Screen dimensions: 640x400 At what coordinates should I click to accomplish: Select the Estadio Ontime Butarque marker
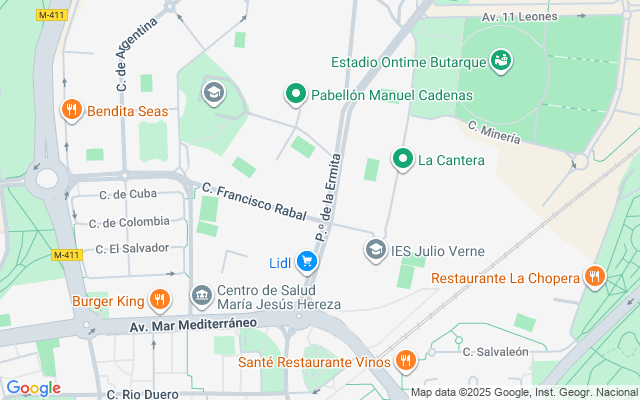pos(501,62)
